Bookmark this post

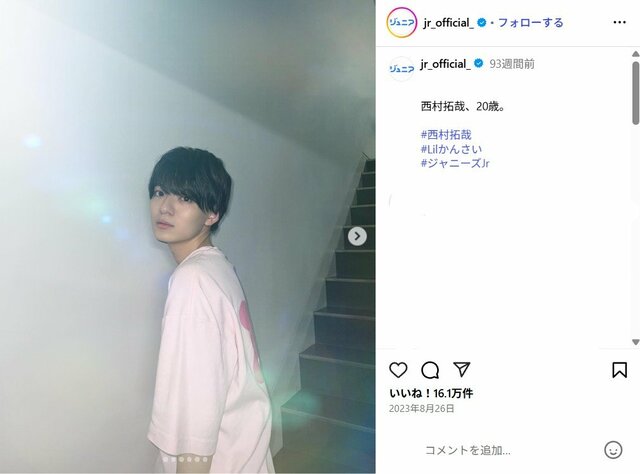(619, 370)
